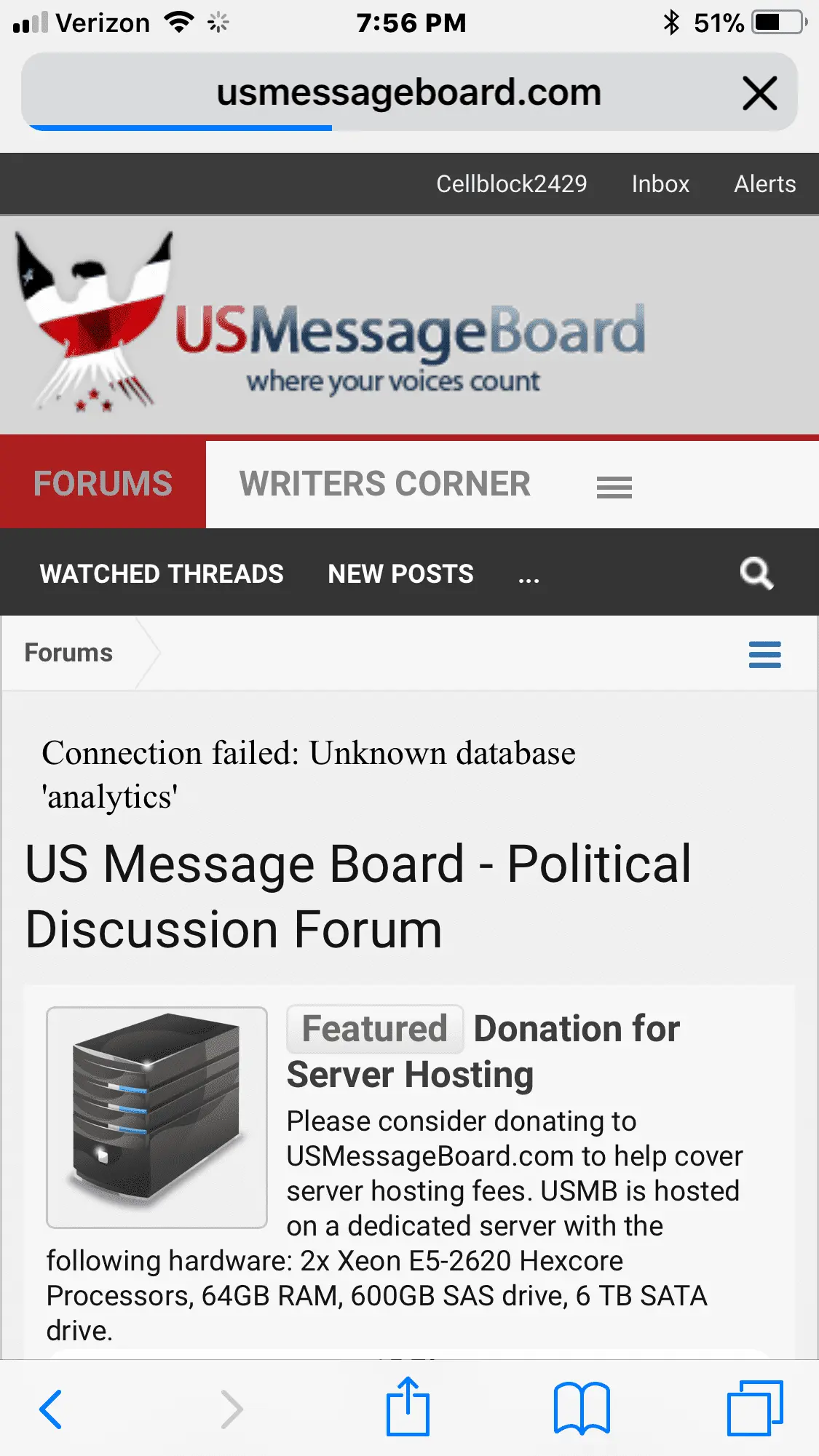Image resolution: width=819 pixels, height=1456 pixels.
Task: Stop loading with the X button
Action: pos(759,93)
